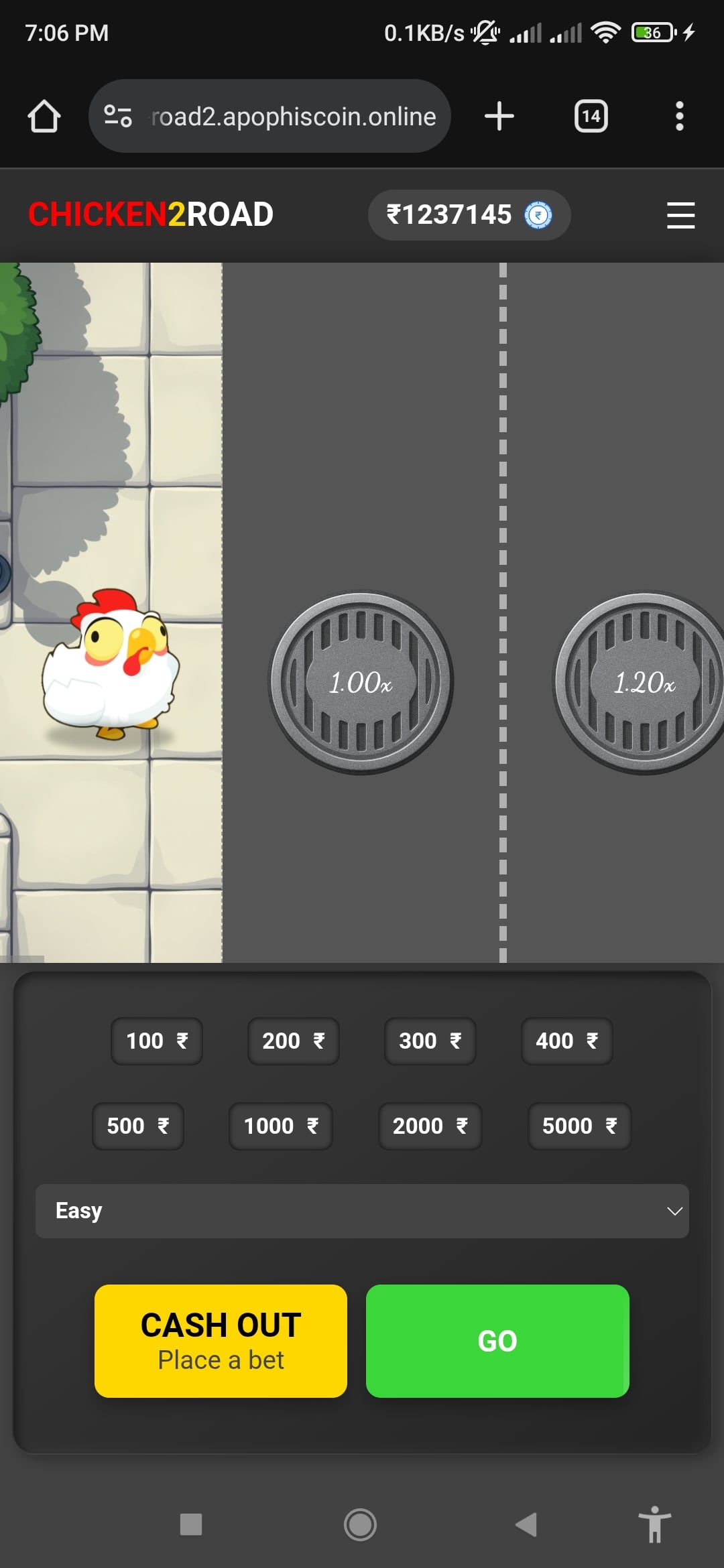The height and width of the screenshot is (1568, 724).
Task: Select the 100 ₹ bet chip
Action: 157,1041
